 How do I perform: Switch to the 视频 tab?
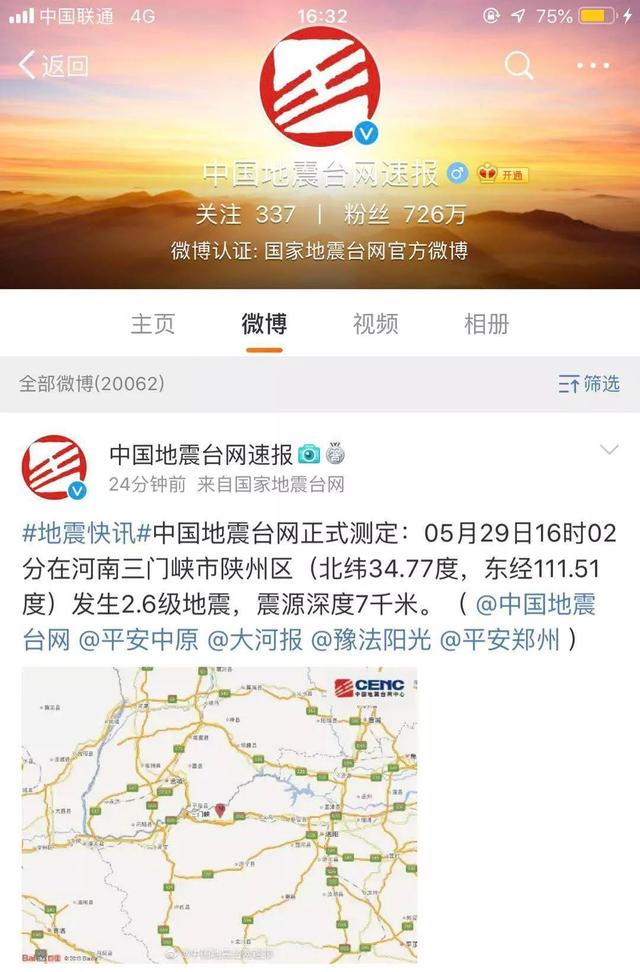(375, 324)
